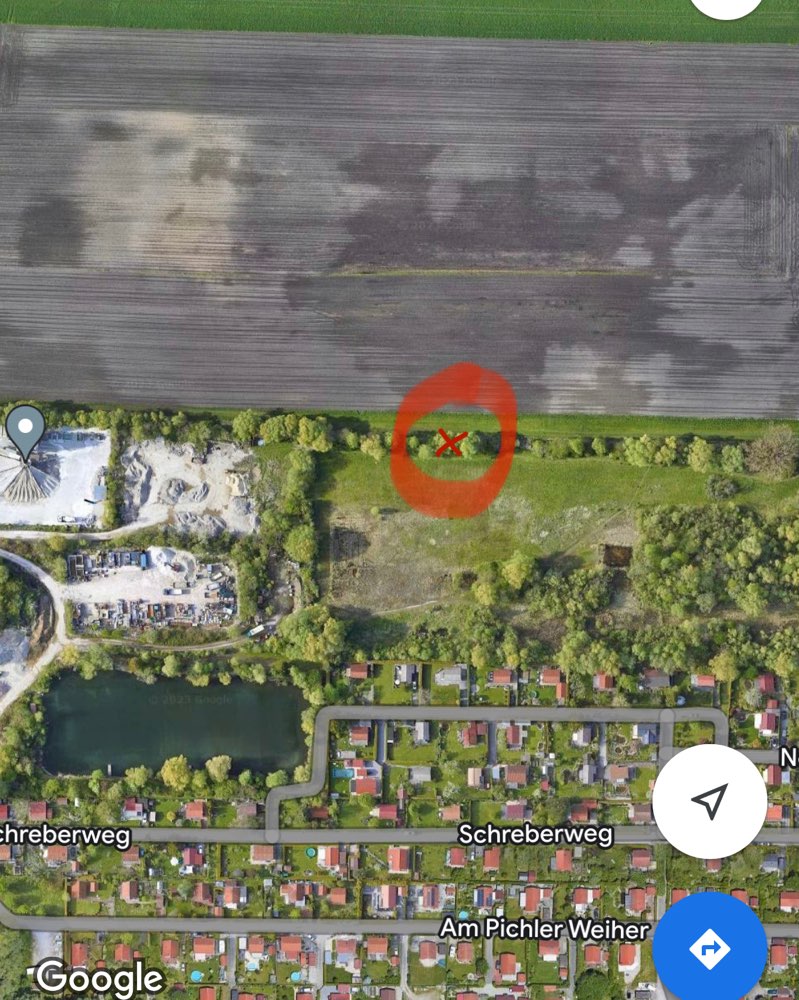Center the map on my location
Viewport: 799px width, 1000px height.
(709, 800)
